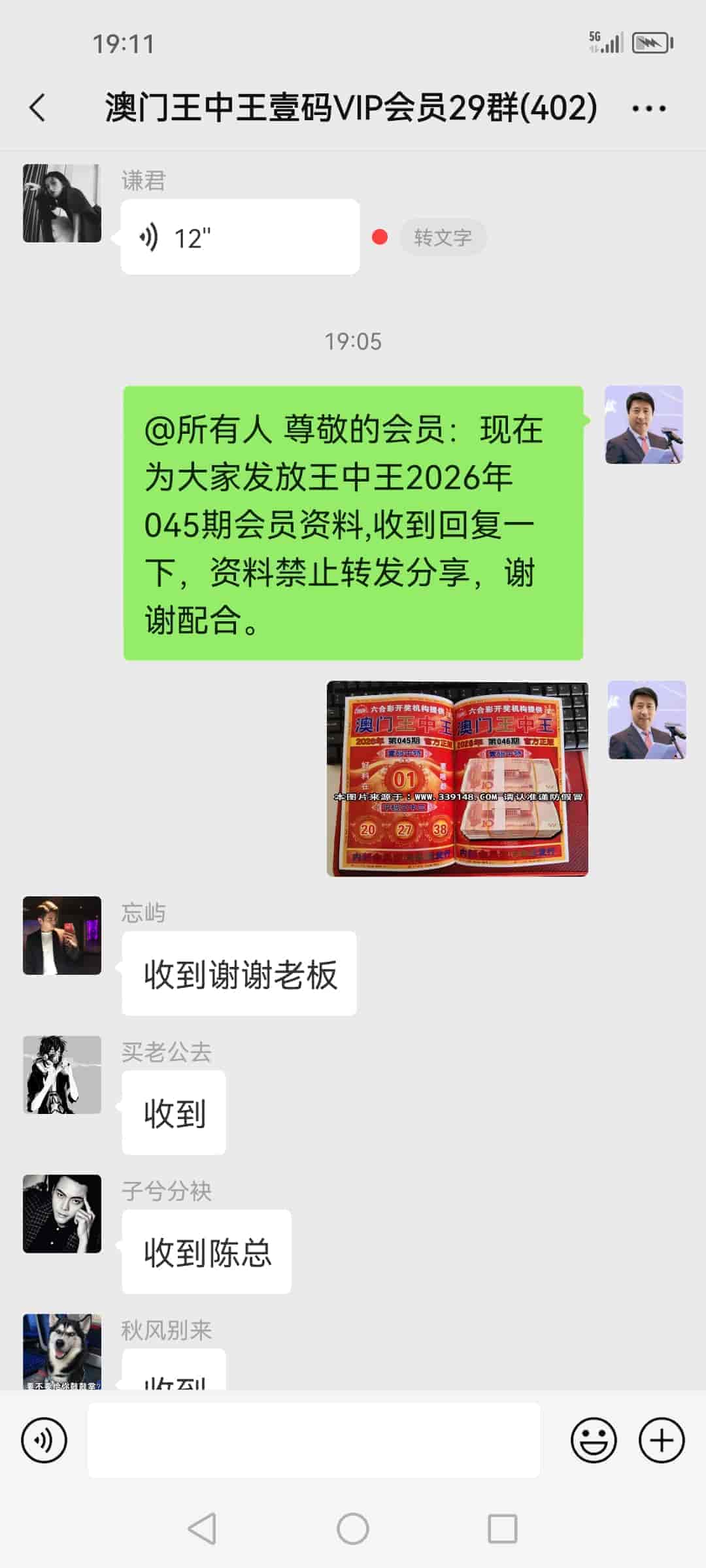The width and height of the screenshot is (706, 1568).
Task: Open the shared 澳门王中王 picture
Action: [457, 778]
